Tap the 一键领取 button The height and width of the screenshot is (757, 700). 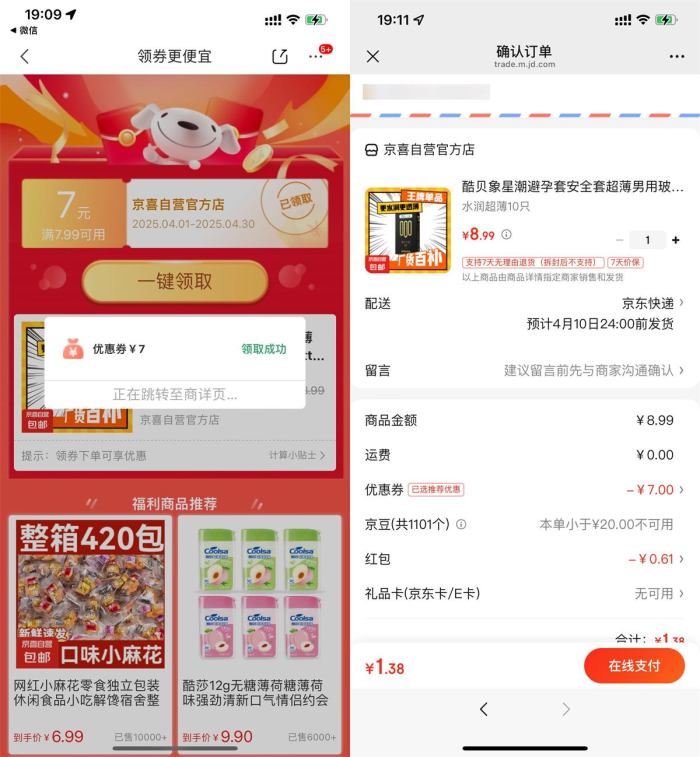[x=175, y=282]
